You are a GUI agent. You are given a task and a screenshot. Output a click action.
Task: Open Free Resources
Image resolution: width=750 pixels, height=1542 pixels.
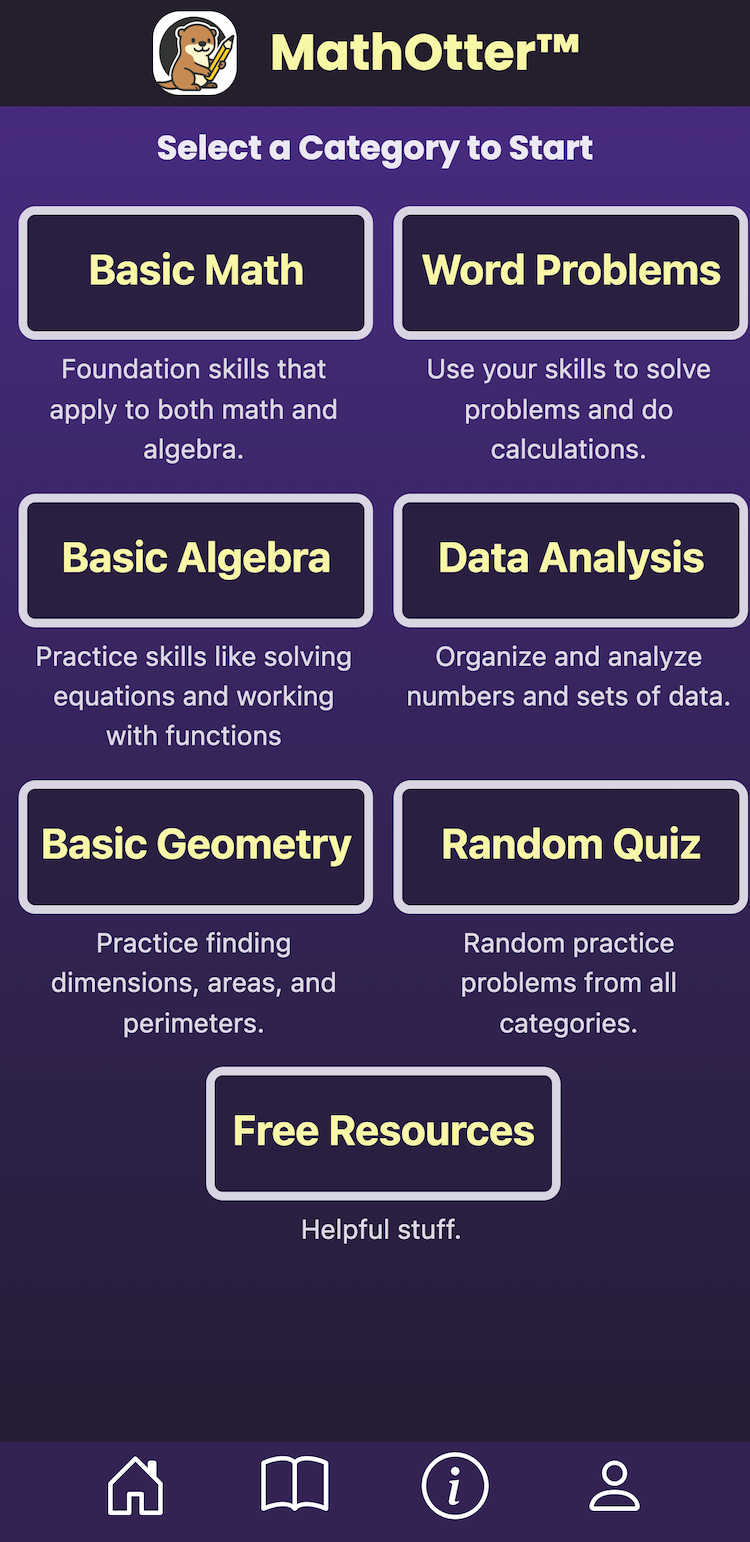point(383,1132)
